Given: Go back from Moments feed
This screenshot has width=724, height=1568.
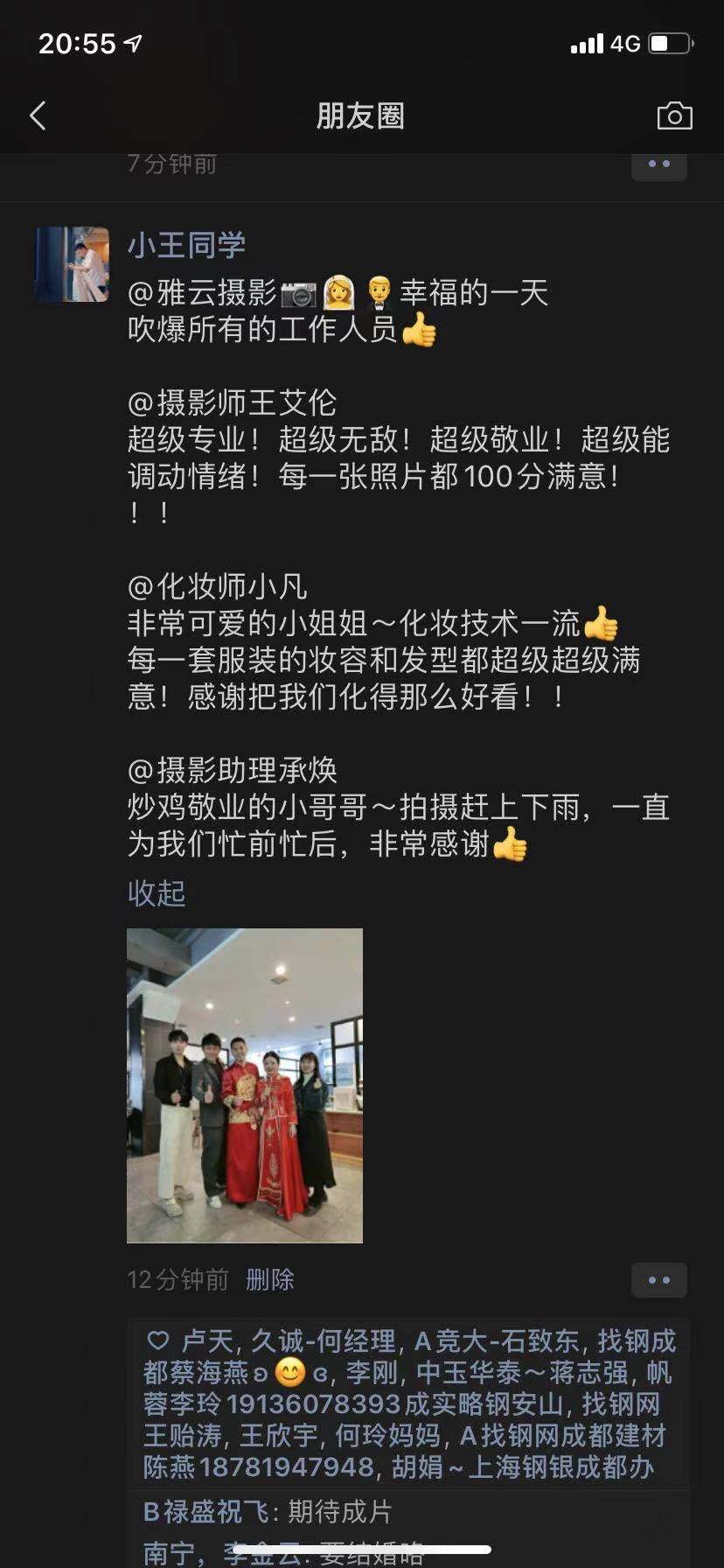Looking at the screenshot, I should tap(38, 115).
